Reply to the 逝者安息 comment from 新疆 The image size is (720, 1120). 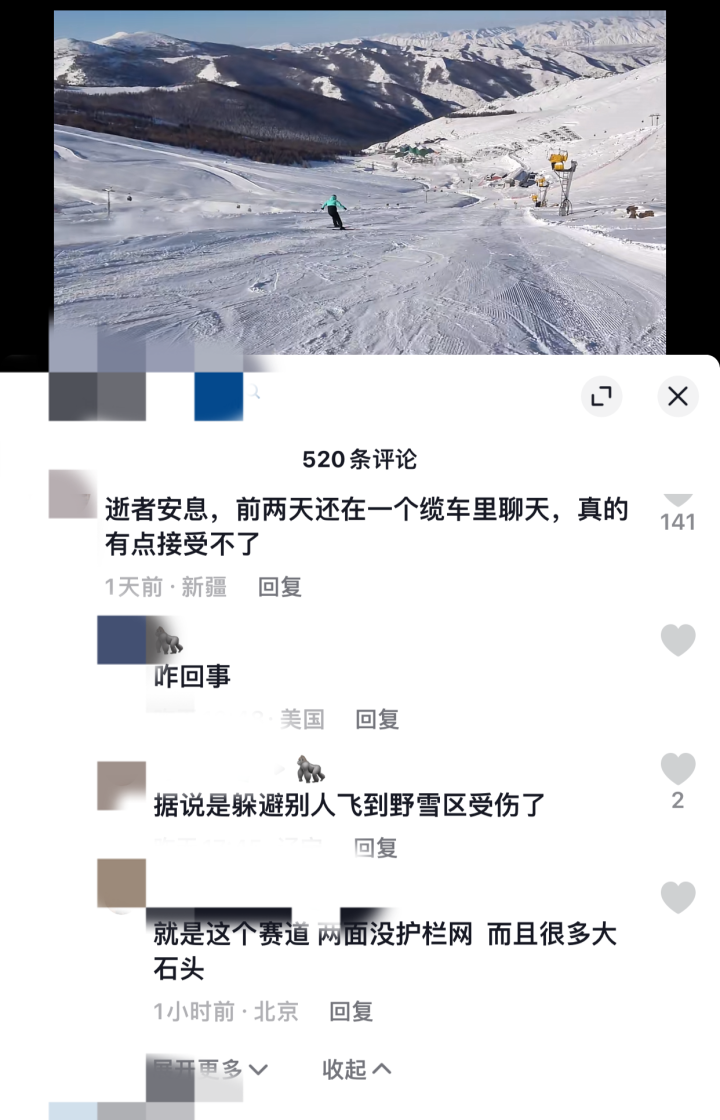click(280, 587)
